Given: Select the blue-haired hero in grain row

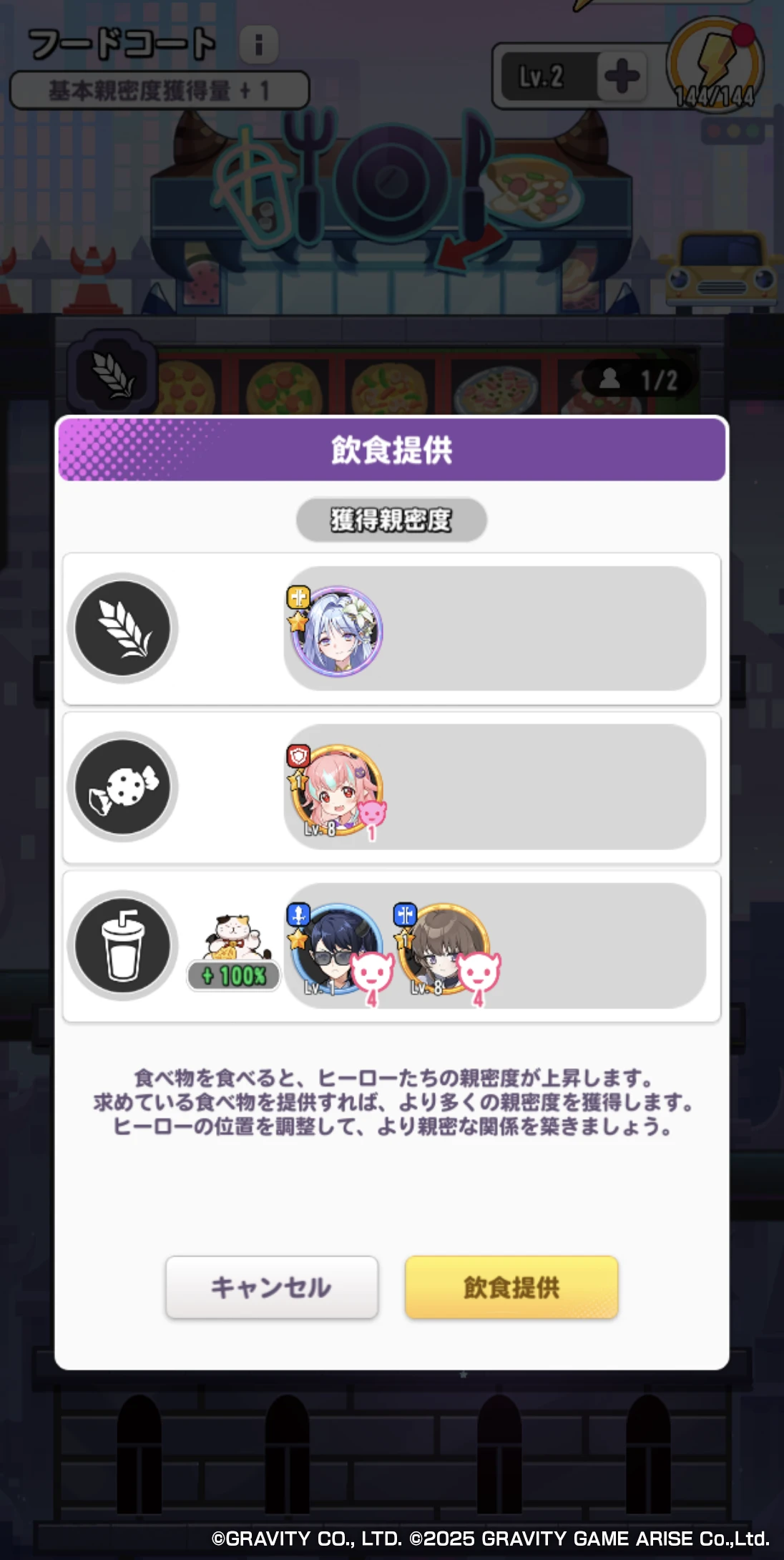Looking at the screenshot, I should [338, 631].
